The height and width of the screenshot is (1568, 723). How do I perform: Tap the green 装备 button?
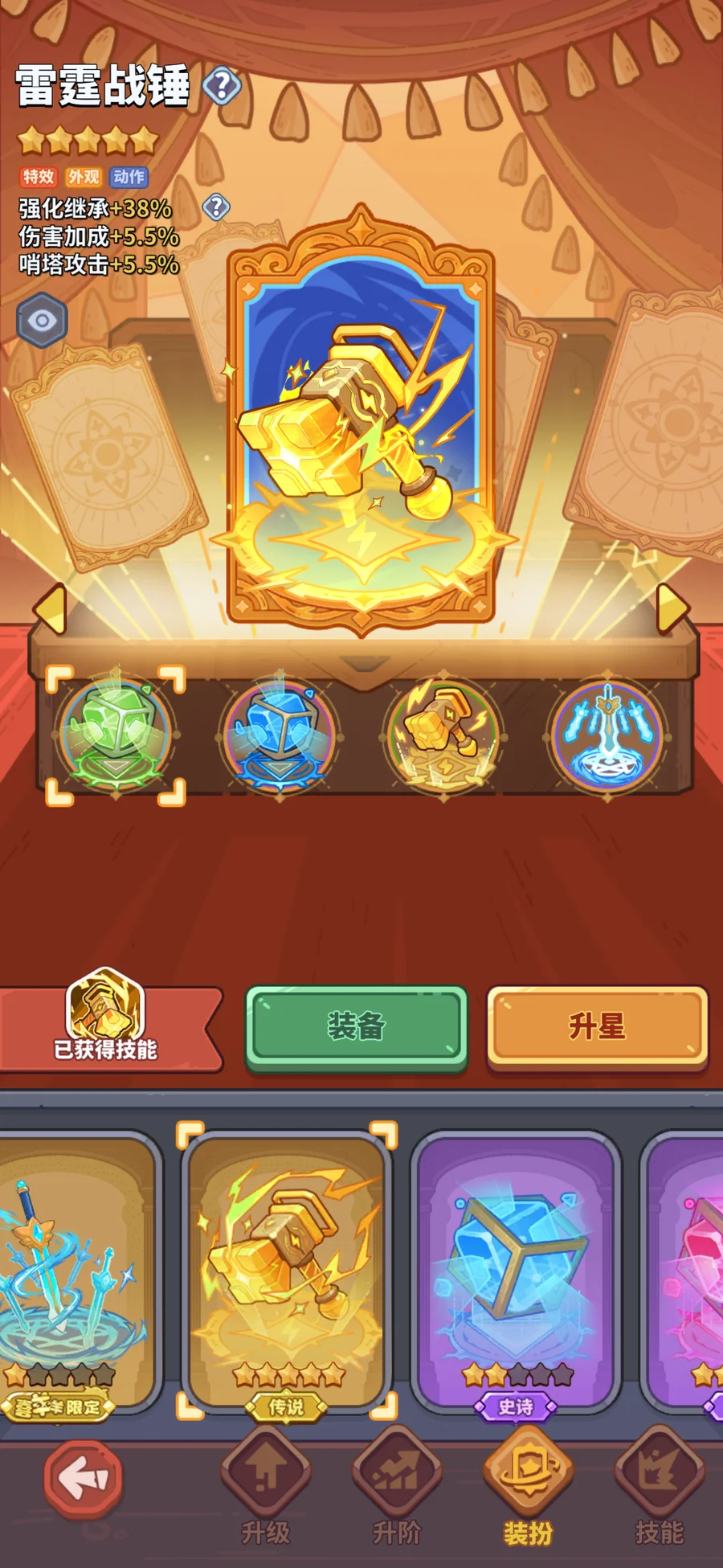[356, 1026]
